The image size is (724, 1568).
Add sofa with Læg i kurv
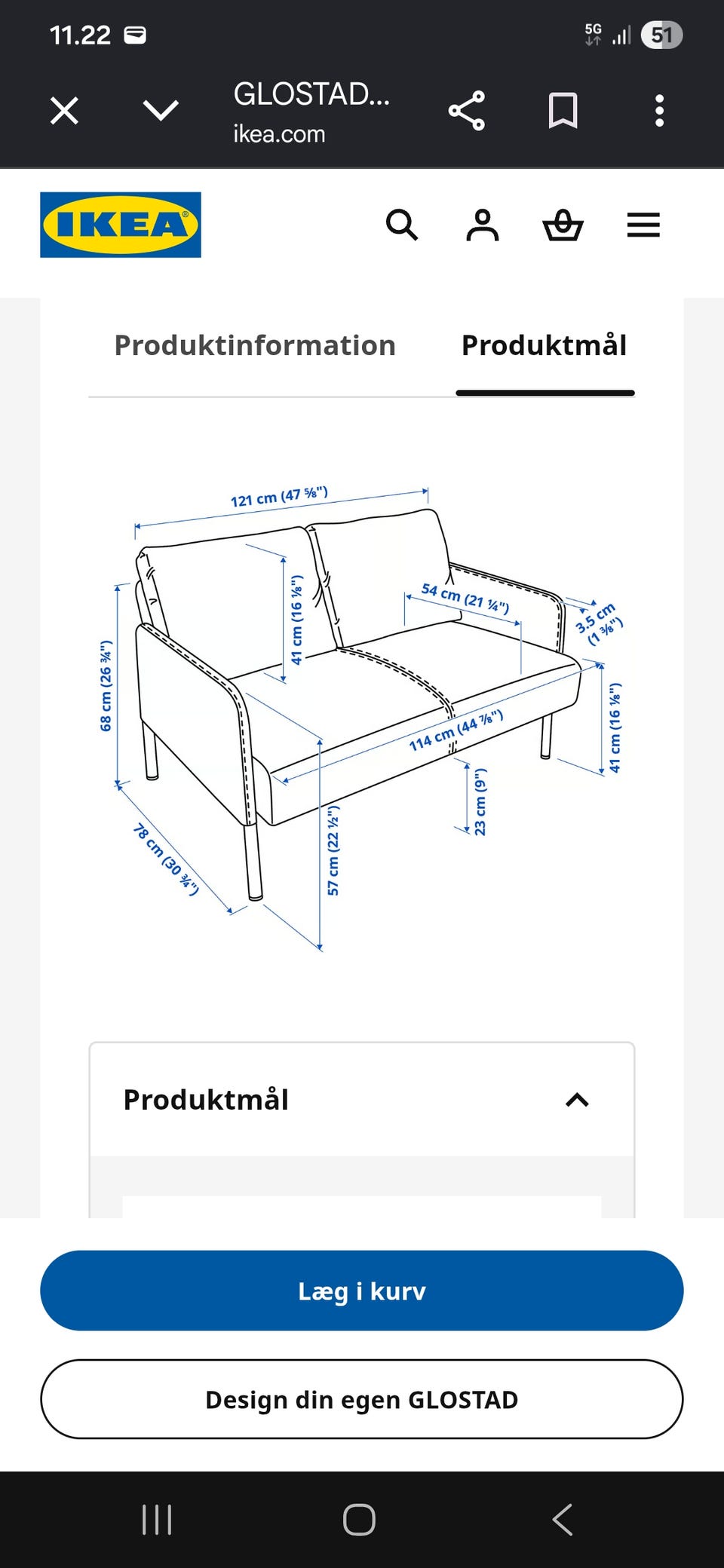[x=362, y=1291]
